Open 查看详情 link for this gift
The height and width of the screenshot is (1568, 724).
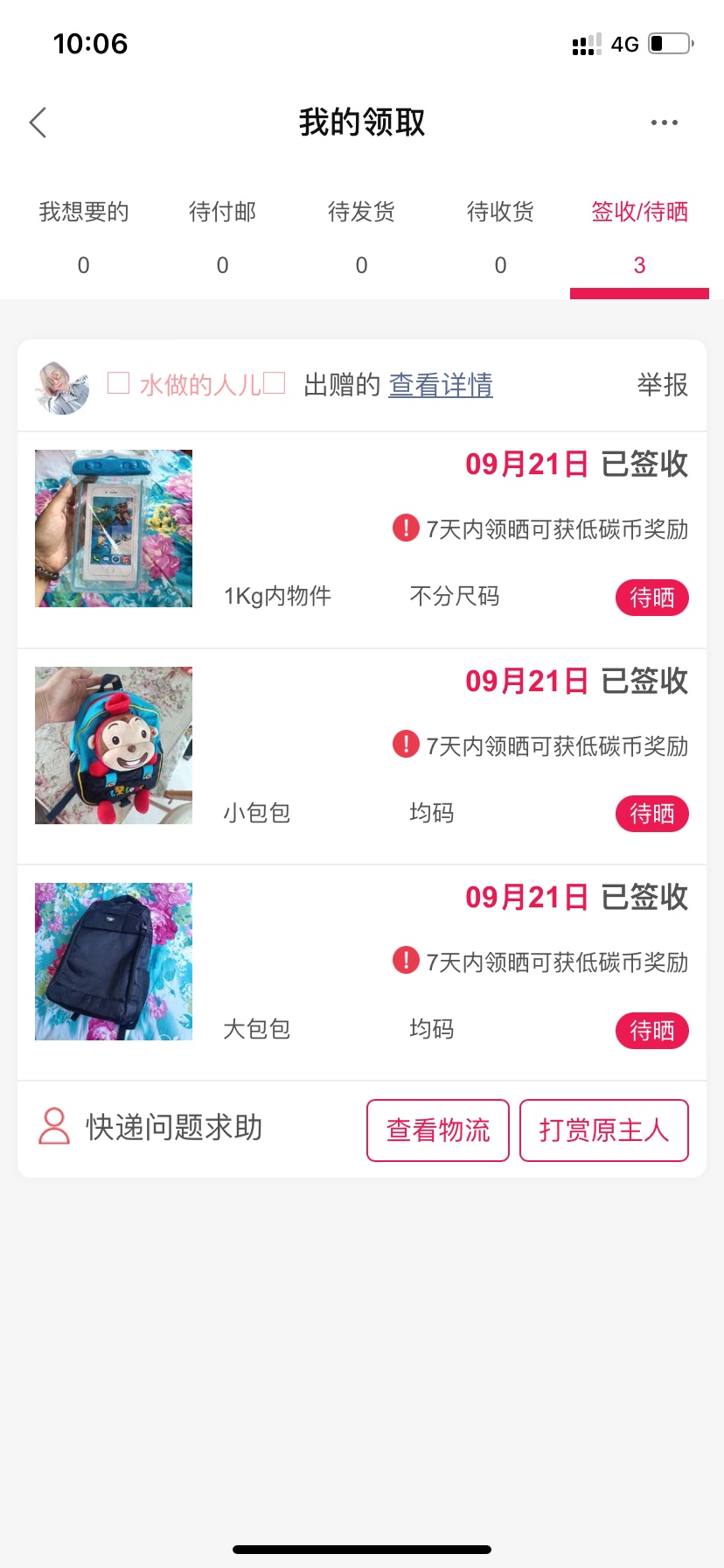coord(441,385)
